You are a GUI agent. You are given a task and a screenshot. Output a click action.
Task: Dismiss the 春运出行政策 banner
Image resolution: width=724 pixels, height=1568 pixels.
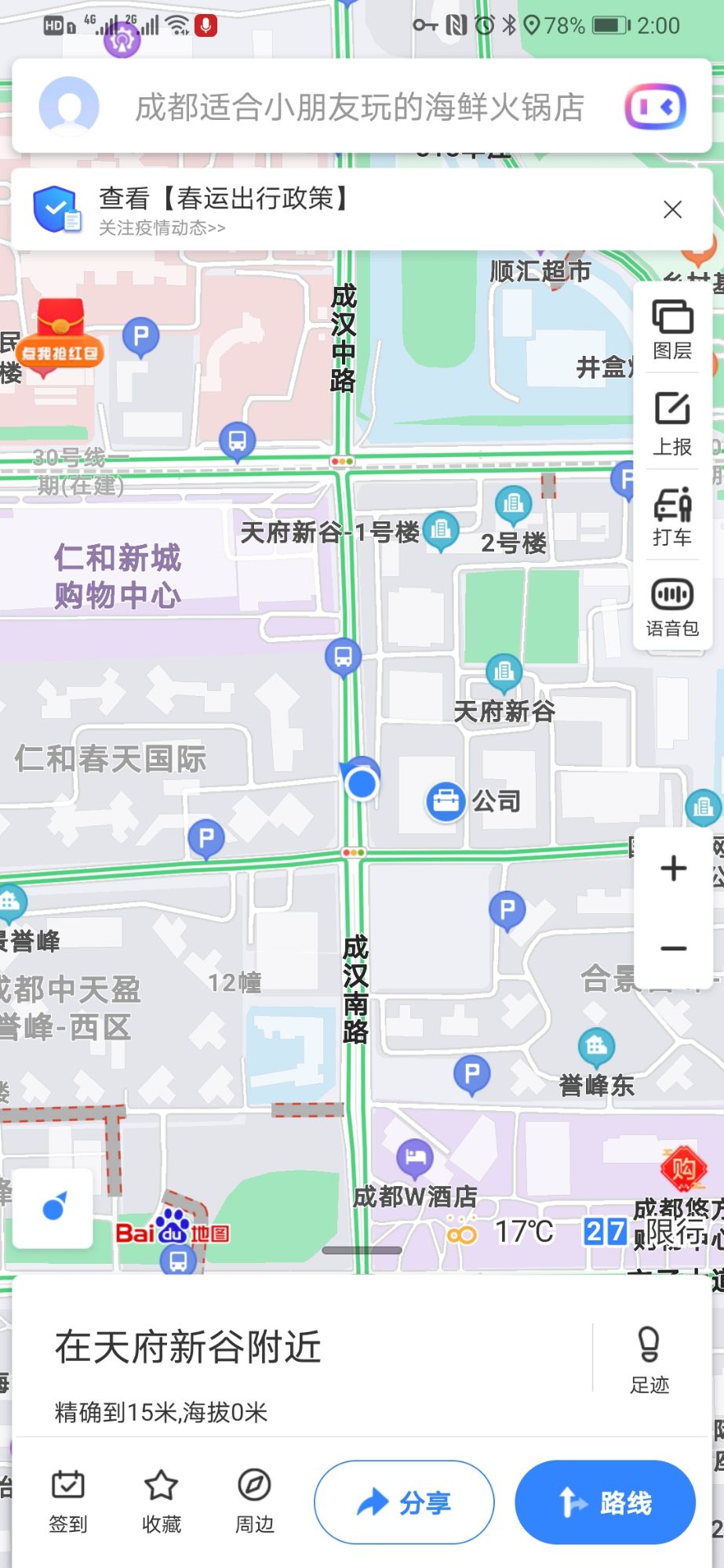[x=672, y=209]
